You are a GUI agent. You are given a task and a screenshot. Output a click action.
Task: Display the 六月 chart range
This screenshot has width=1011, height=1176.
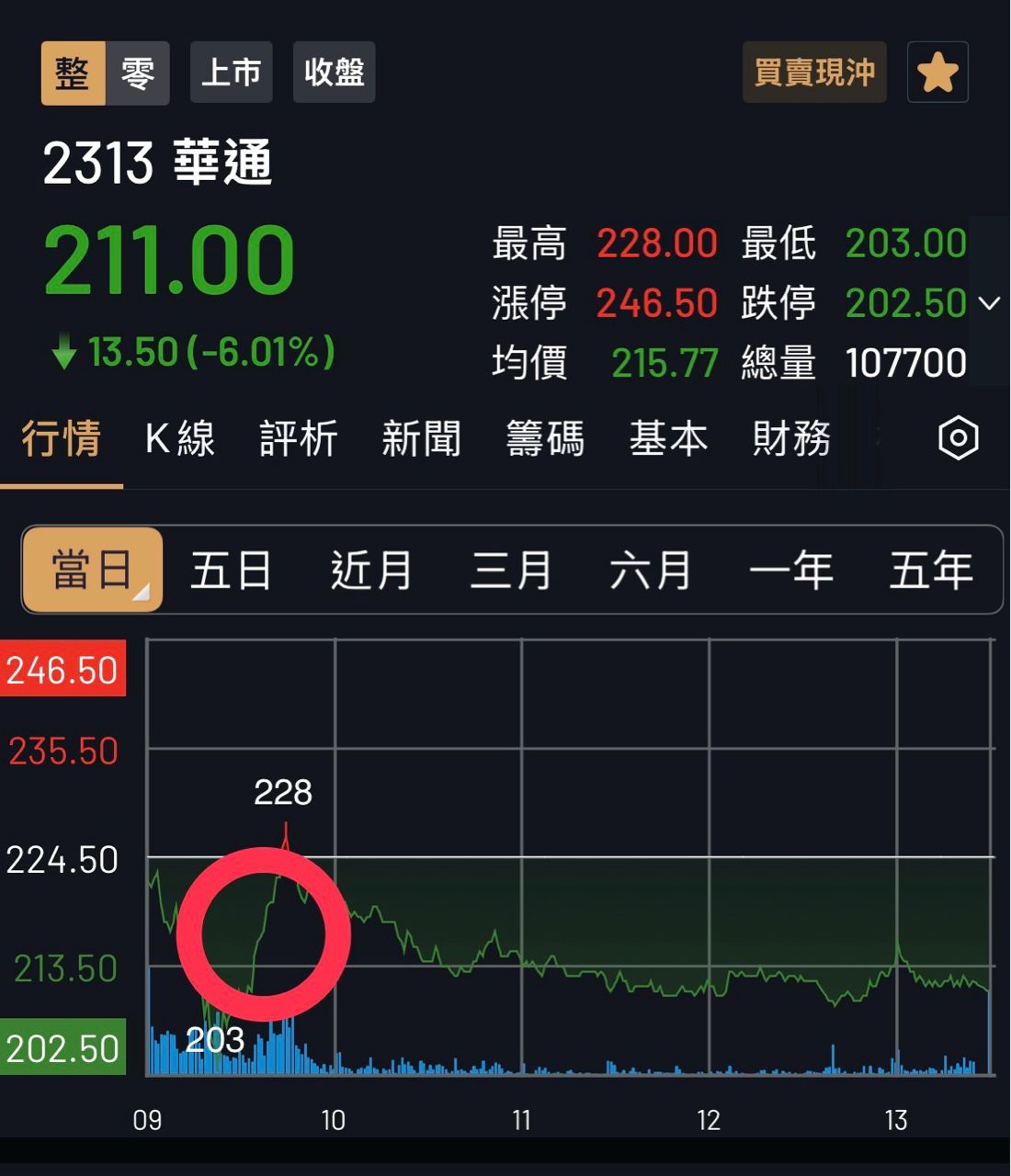651,571
